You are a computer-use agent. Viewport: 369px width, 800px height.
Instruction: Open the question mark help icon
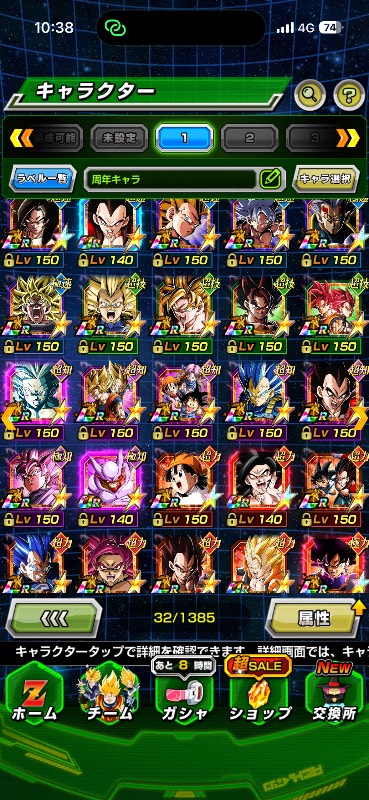click(x=349, y=93)
